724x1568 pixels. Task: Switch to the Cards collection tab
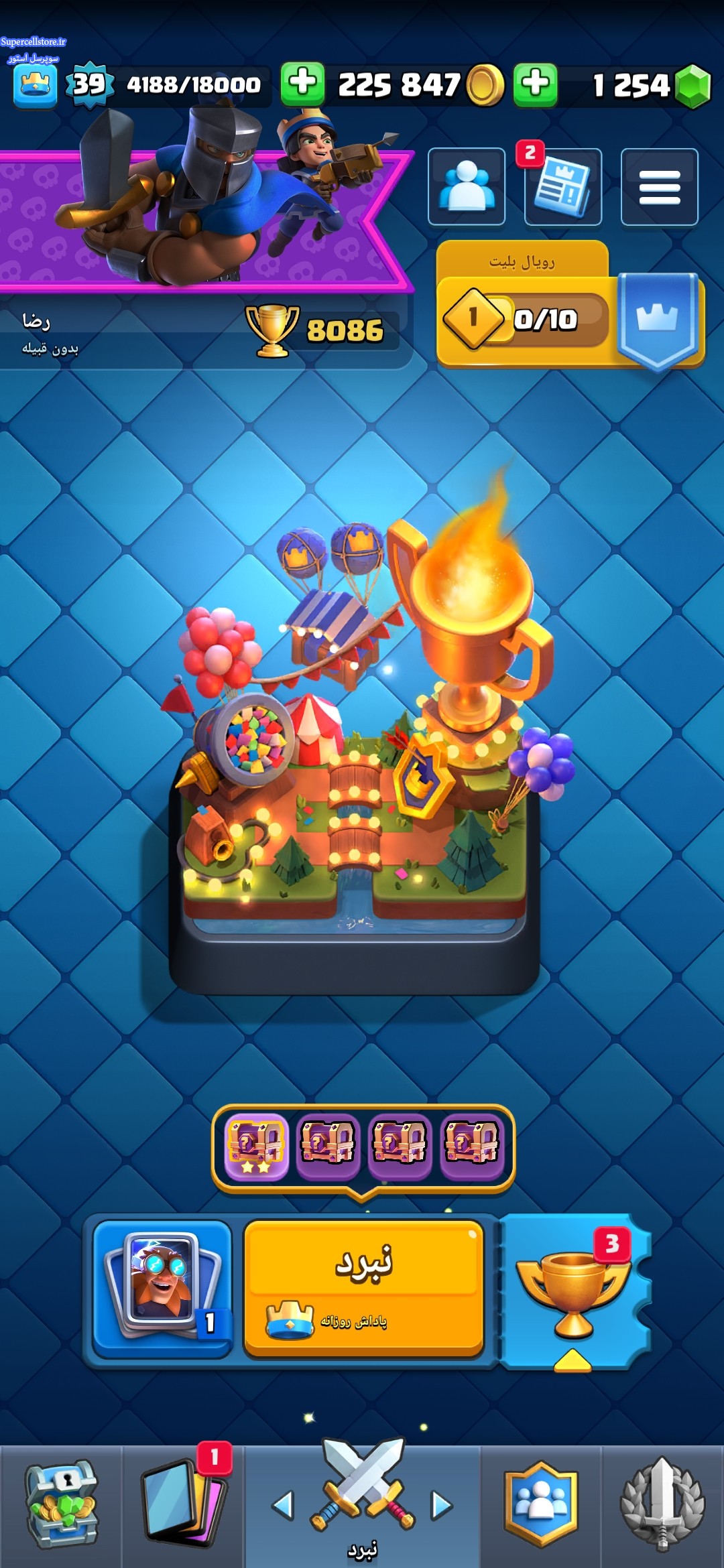(182, 1505)
